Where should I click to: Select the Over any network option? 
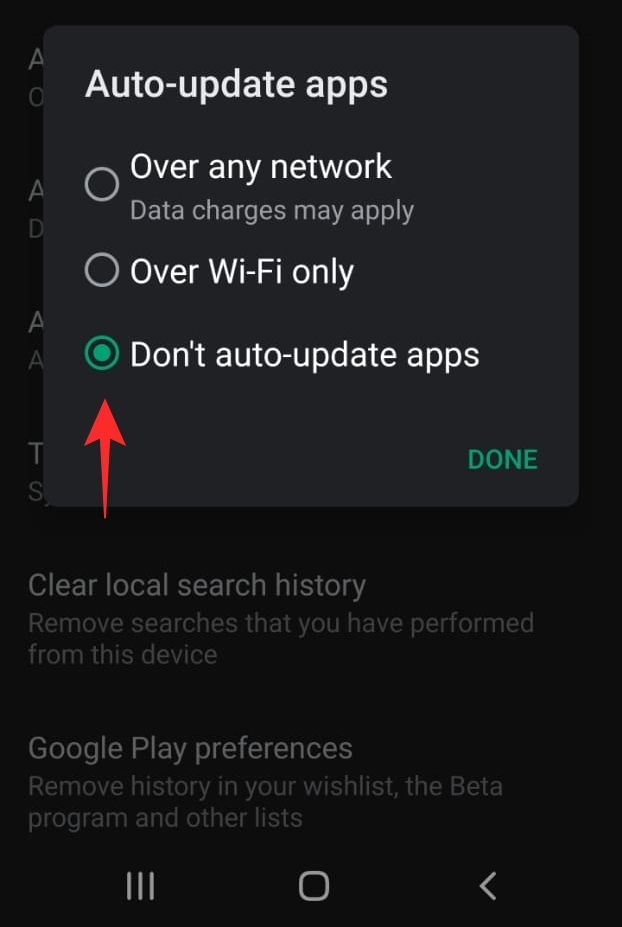click(x=102, y=184)
